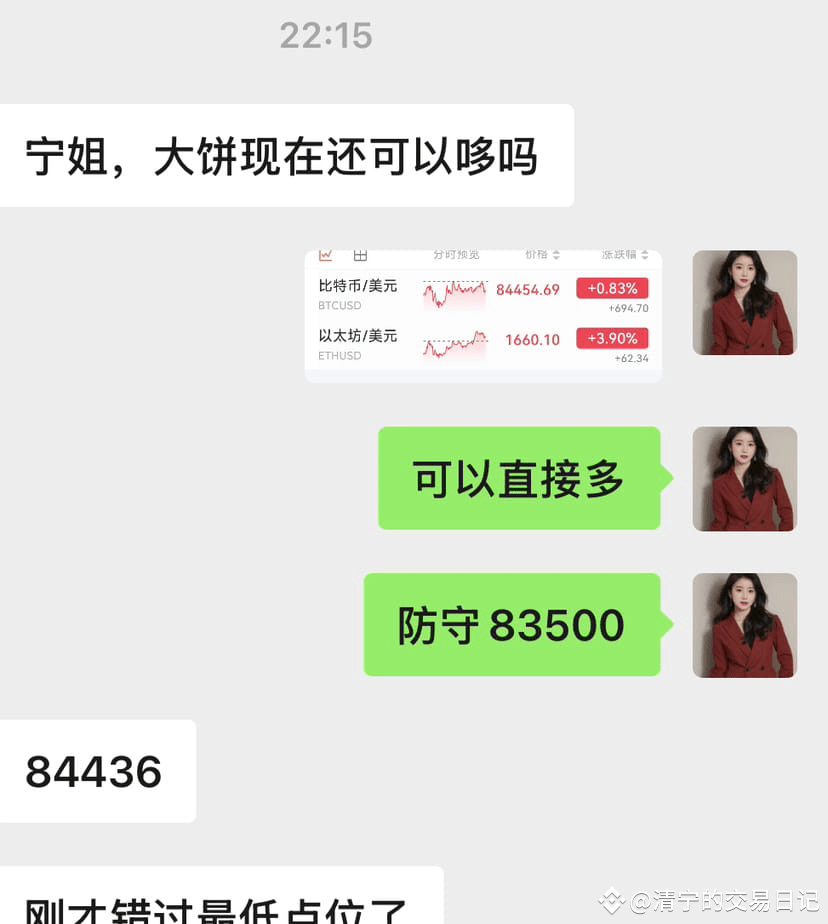Viewport: 828px width, 924px height.
Task: Click the BTCUSD mini sparkline chart
Action: point(453,292)
